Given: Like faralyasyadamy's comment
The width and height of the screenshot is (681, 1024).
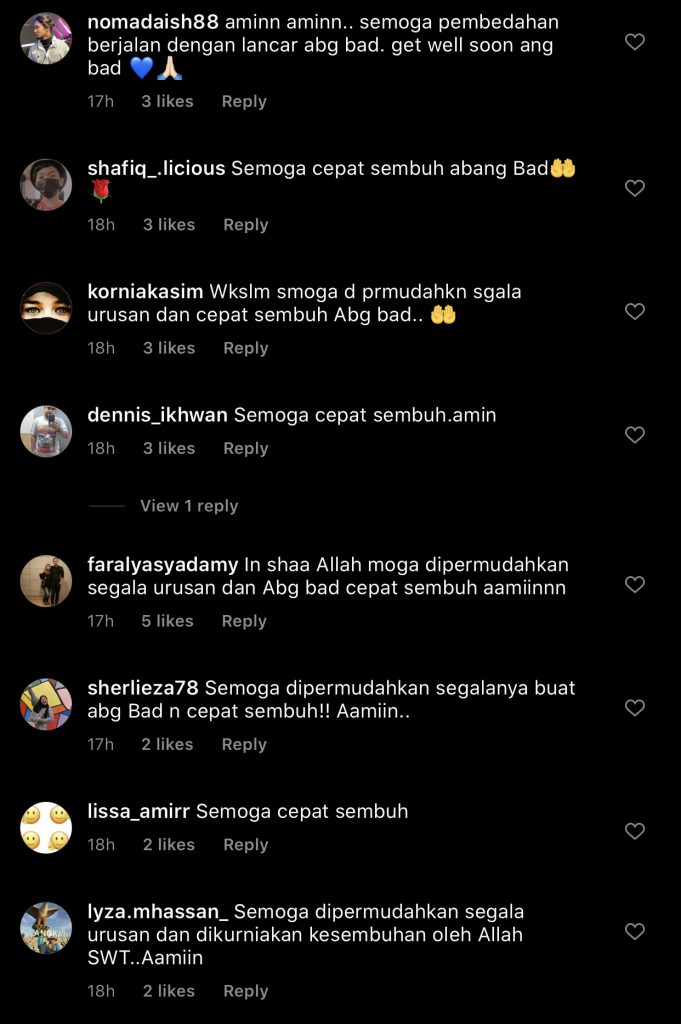Looking at the screenshot, I should click(634, 584).
